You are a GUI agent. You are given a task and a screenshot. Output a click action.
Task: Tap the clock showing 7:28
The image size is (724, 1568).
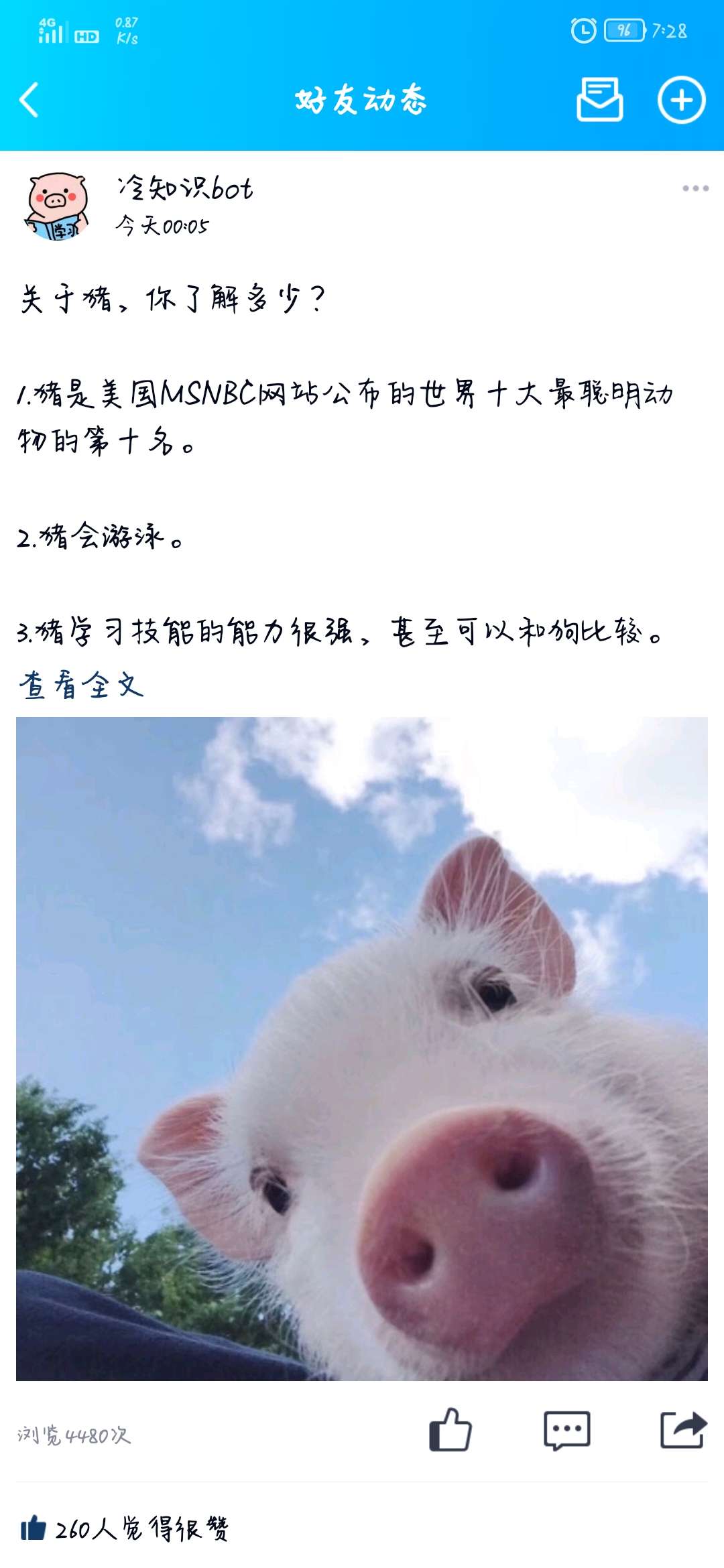coord(668,29)
